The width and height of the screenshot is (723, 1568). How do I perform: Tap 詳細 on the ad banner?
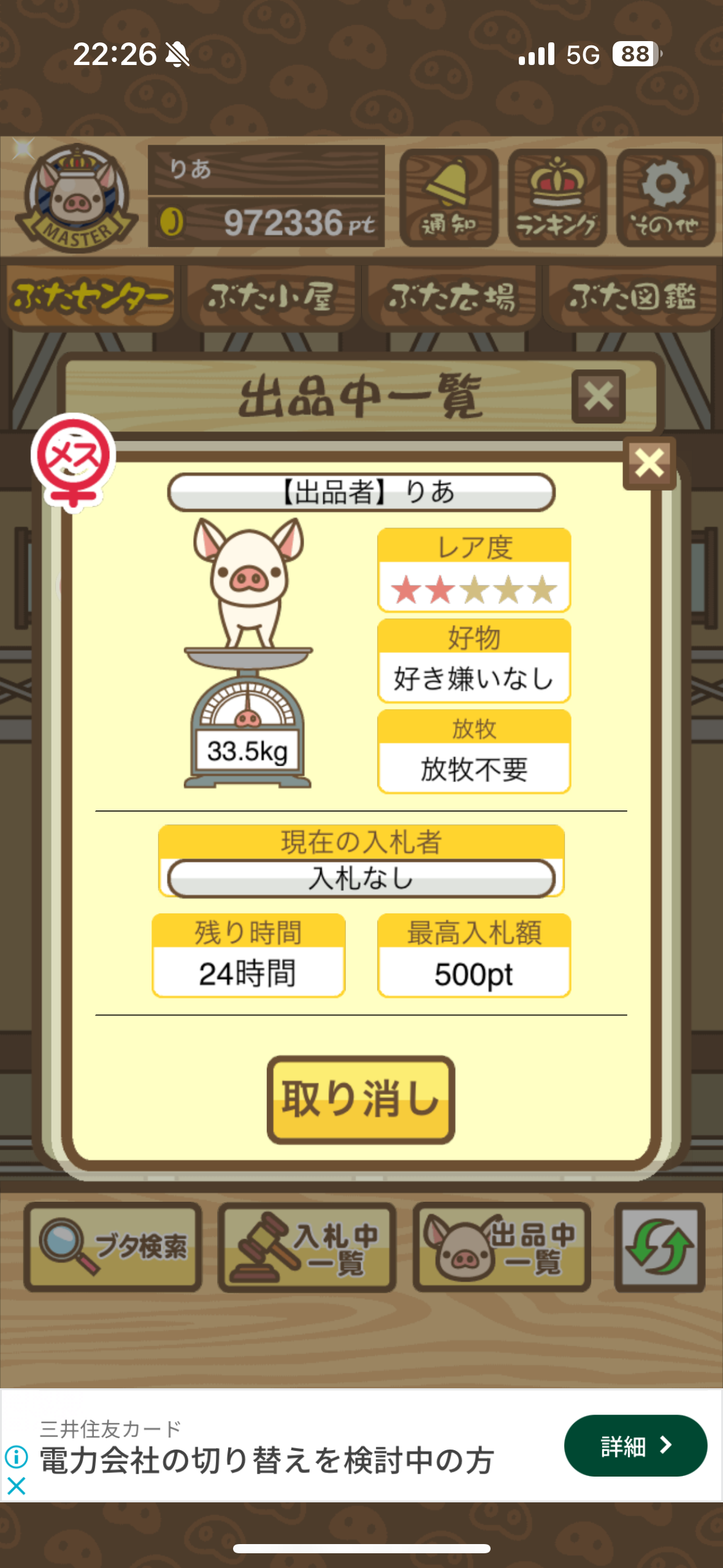[635, 1445]
